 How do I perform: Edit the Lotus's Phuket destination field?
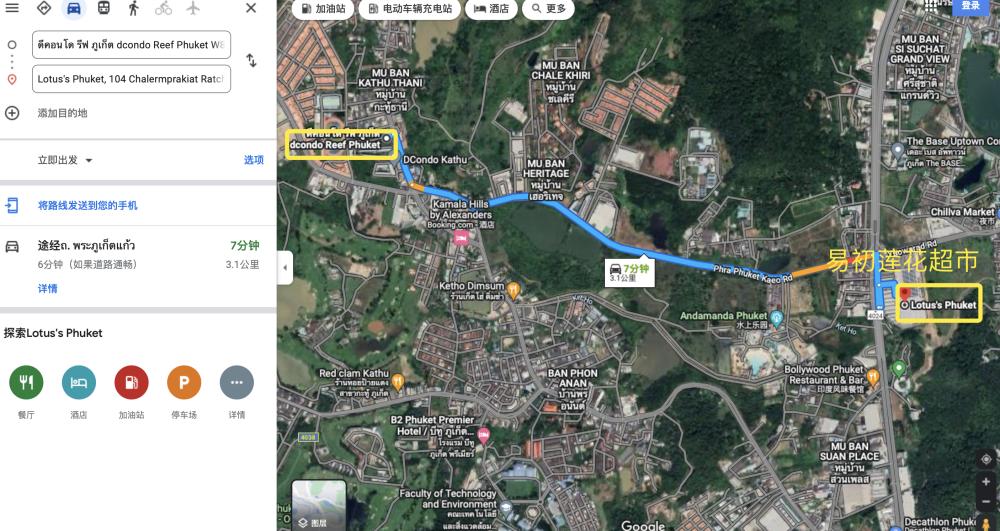coord(132,78)
